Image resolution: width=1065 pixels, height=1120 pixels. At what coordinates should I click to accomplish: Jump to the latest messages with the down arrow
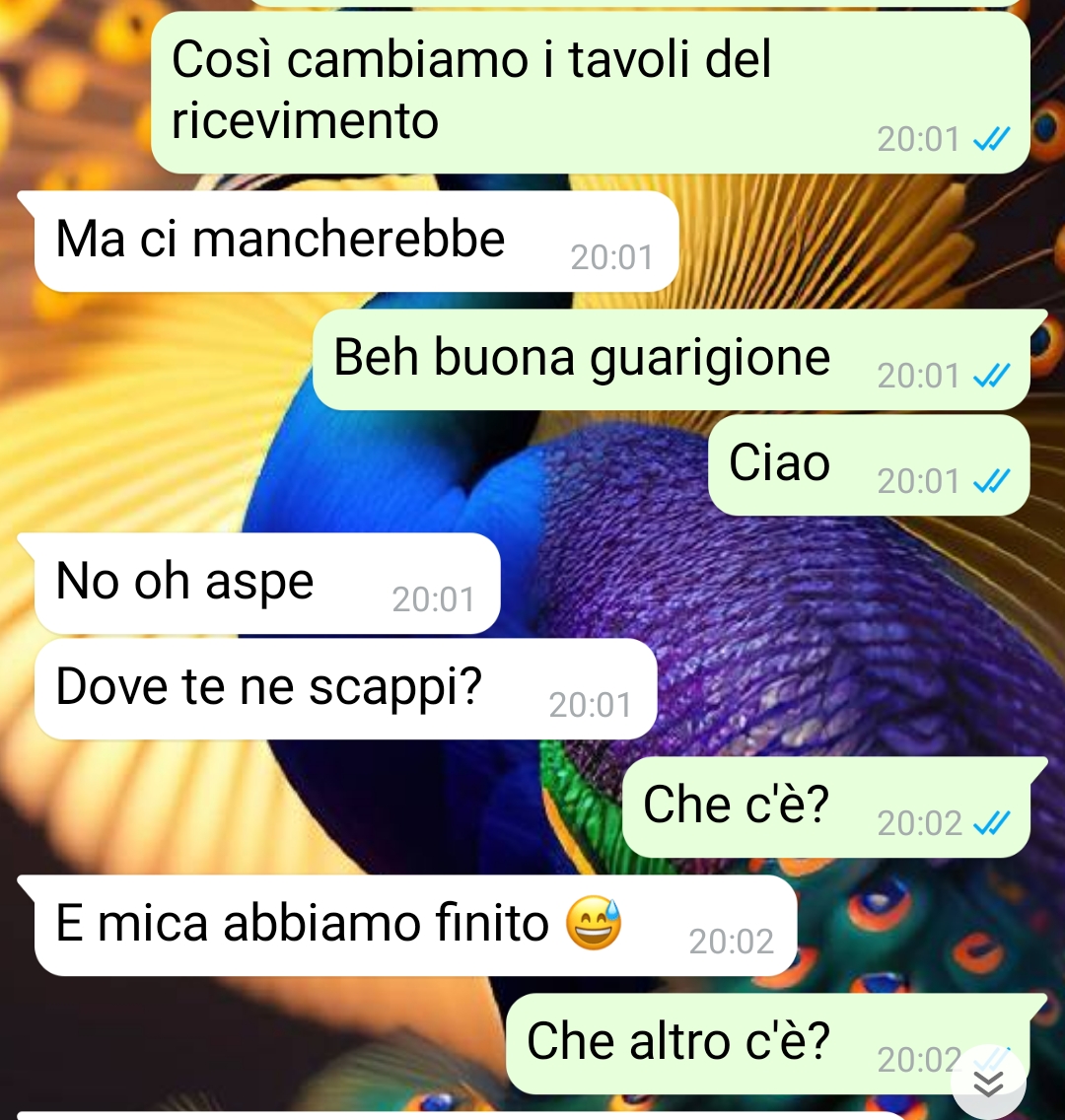tap(988, 1084)
